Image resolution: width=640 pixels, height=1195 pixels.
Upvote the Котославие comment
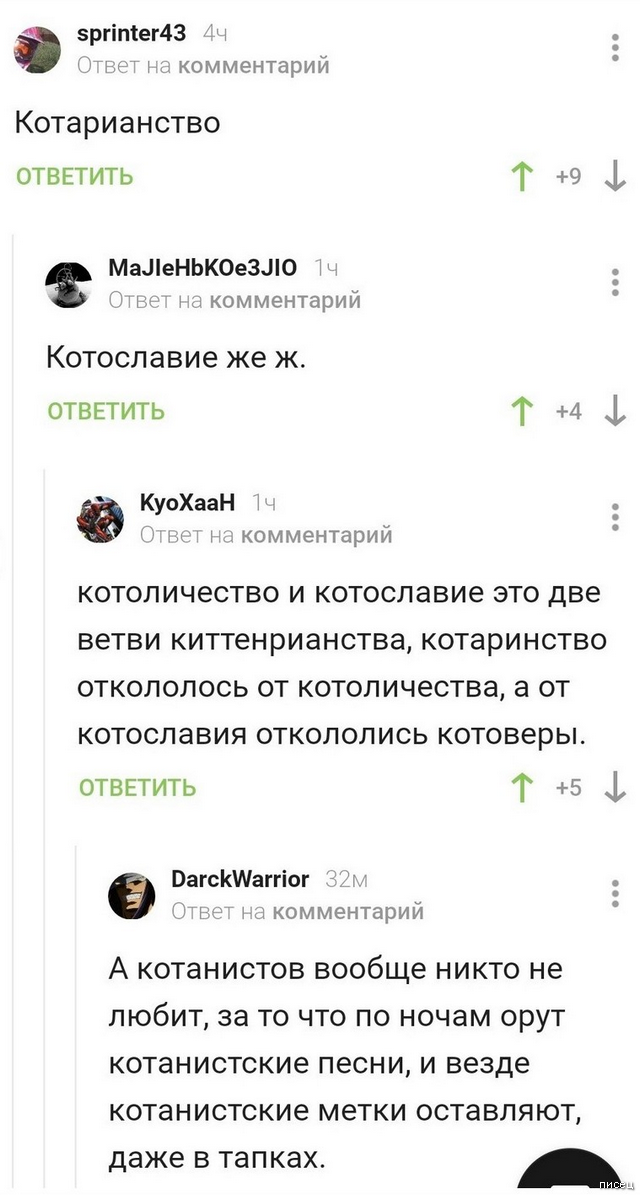pyautogui.click(x=521, y=411)
